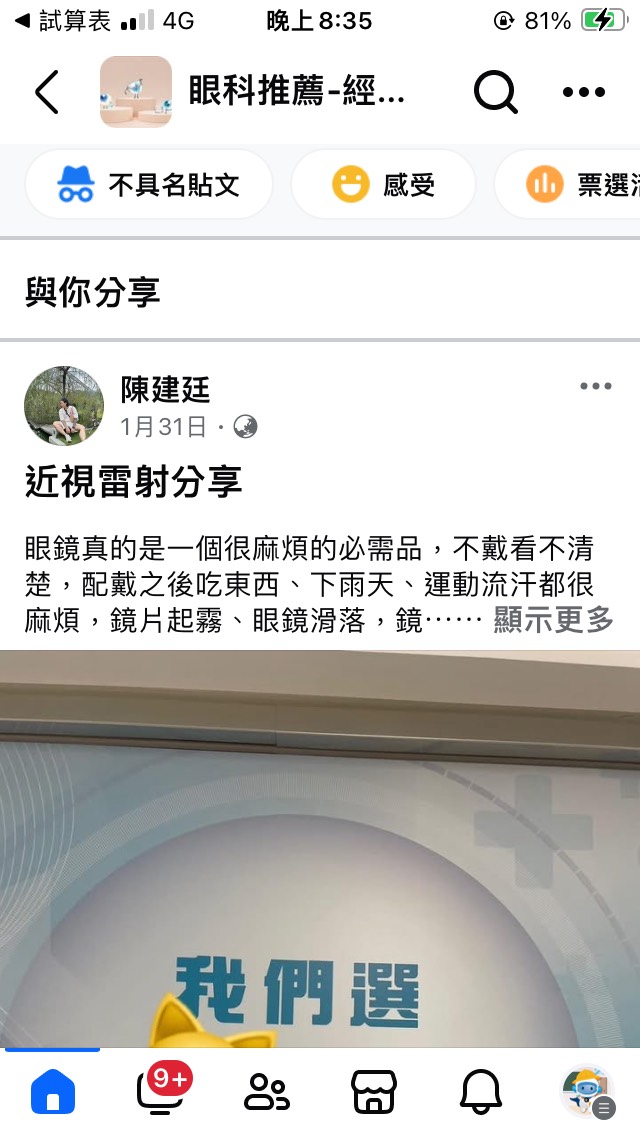Create a 不具名貼文 anonymous post
This screenshot has height=1136, width=640.
(x=149, y=185)
